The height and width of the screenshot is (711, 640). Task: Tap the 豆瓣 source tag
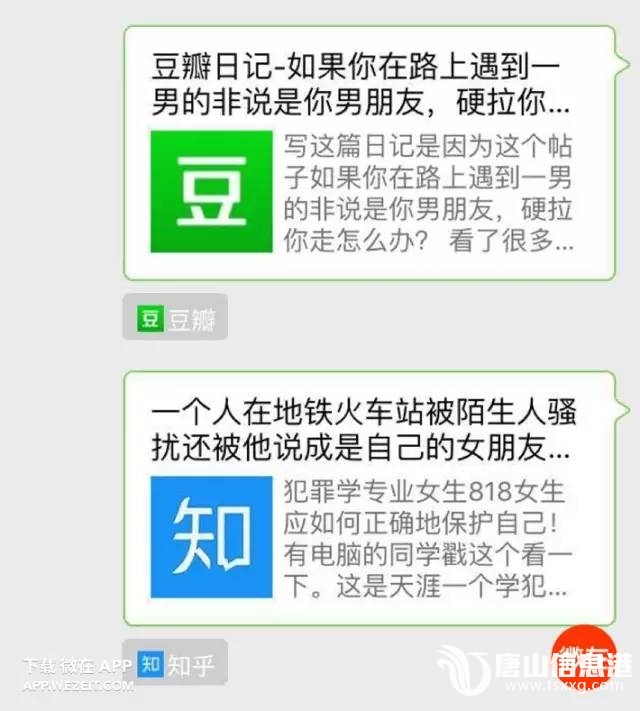tap(176, 320)
